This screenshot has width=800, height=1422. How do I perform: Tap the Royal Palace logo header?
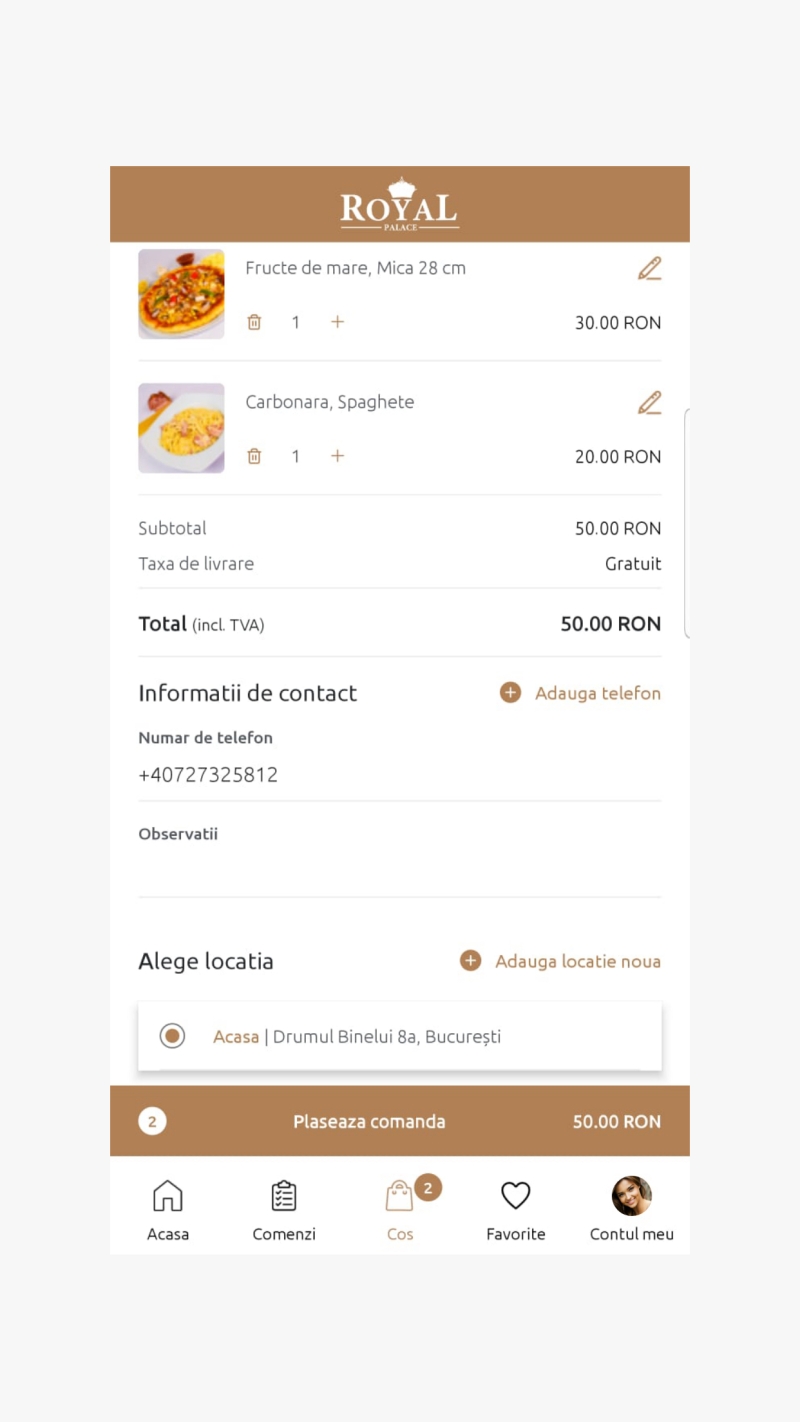click(x=399, y=204)
